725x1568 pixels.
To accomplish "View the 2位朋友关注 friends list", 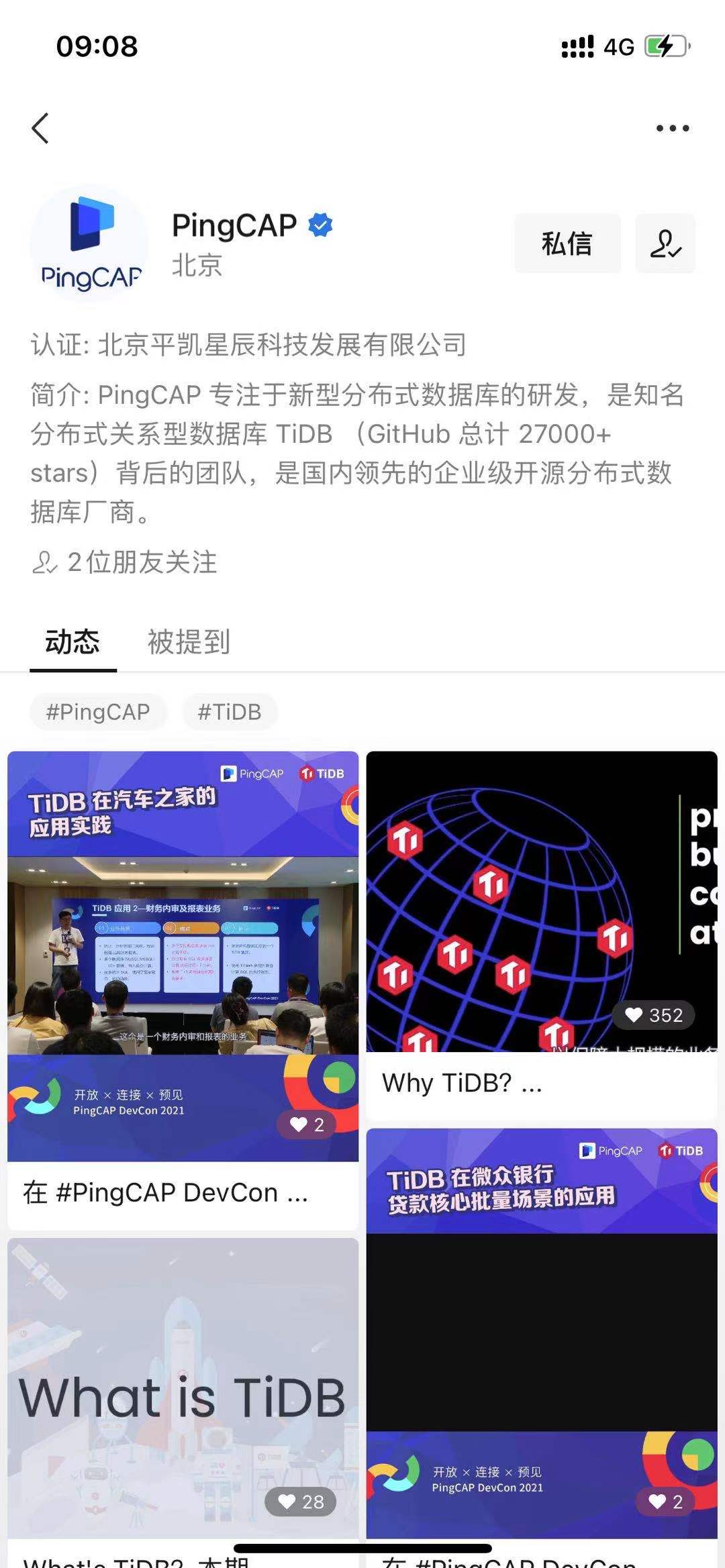I will [x=126, y=562].
